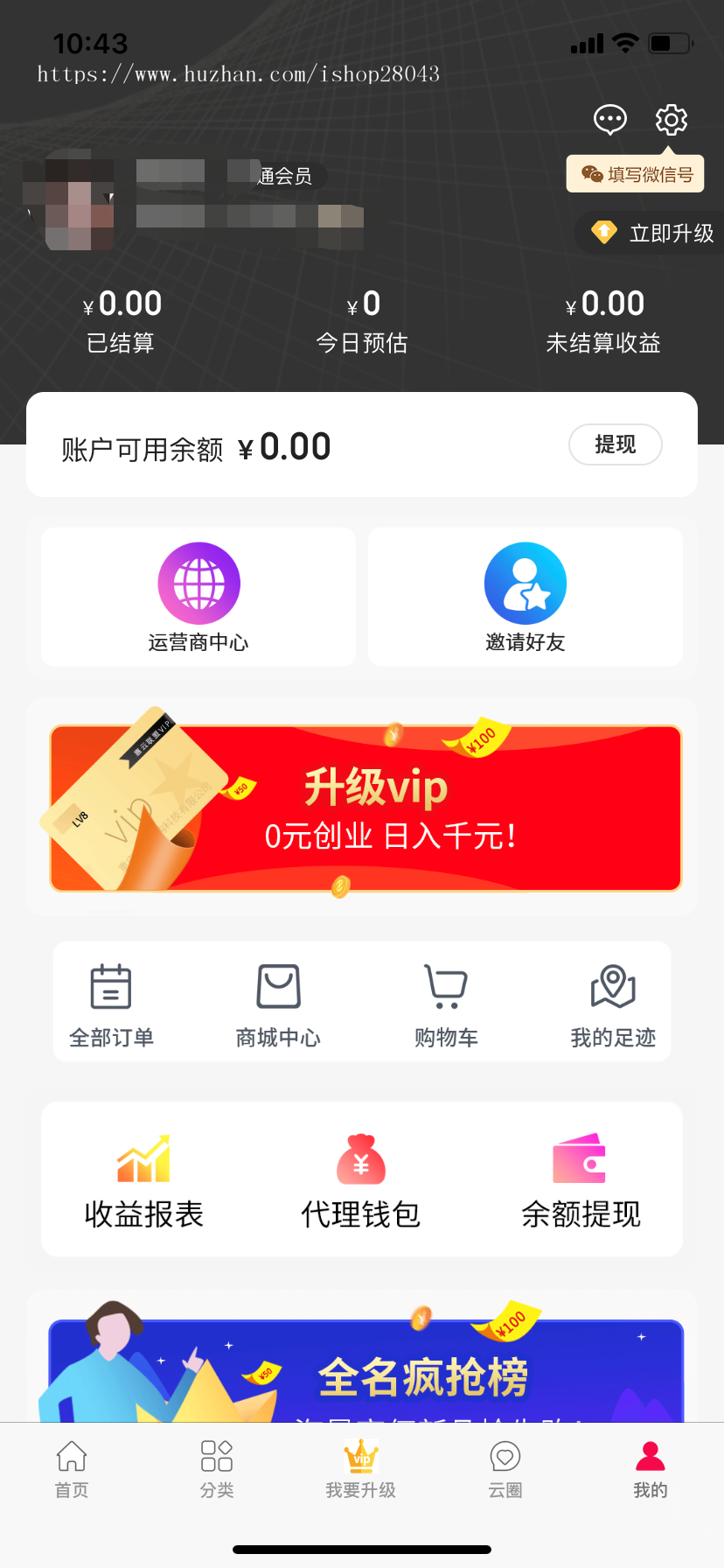Tap the 提现 withdraw button
Screen dimensions: 724x1568
click(x=615, y=444)
